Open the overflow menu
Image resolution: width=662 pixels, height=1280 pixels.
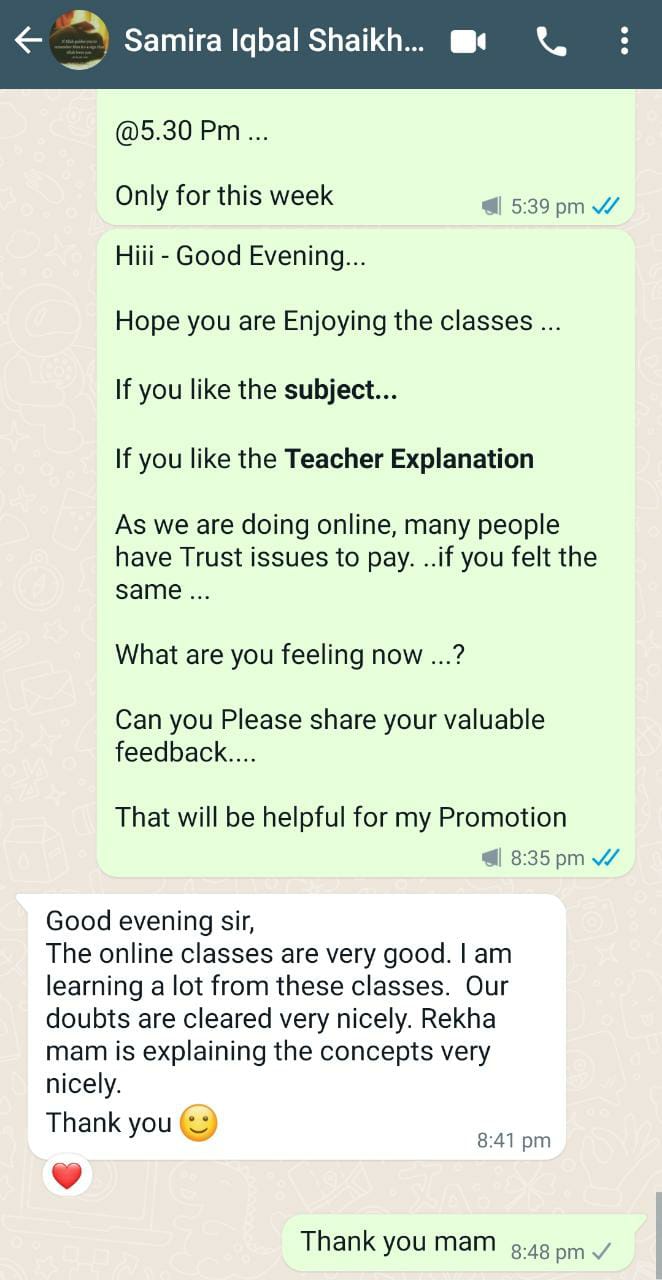pyautogui.click(x=624, y=41)
